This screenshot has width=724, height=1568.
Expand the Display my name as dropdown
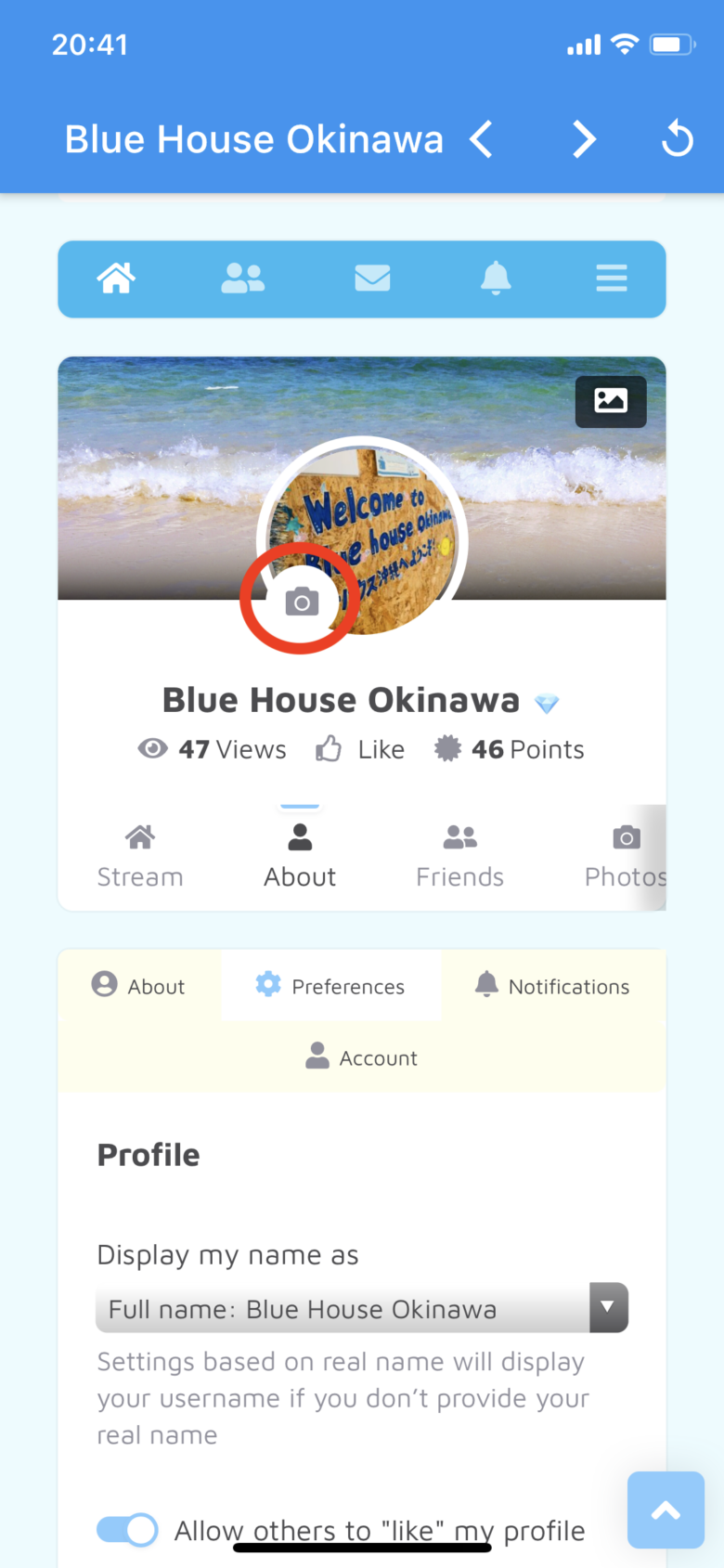(x=362, y=1308)
